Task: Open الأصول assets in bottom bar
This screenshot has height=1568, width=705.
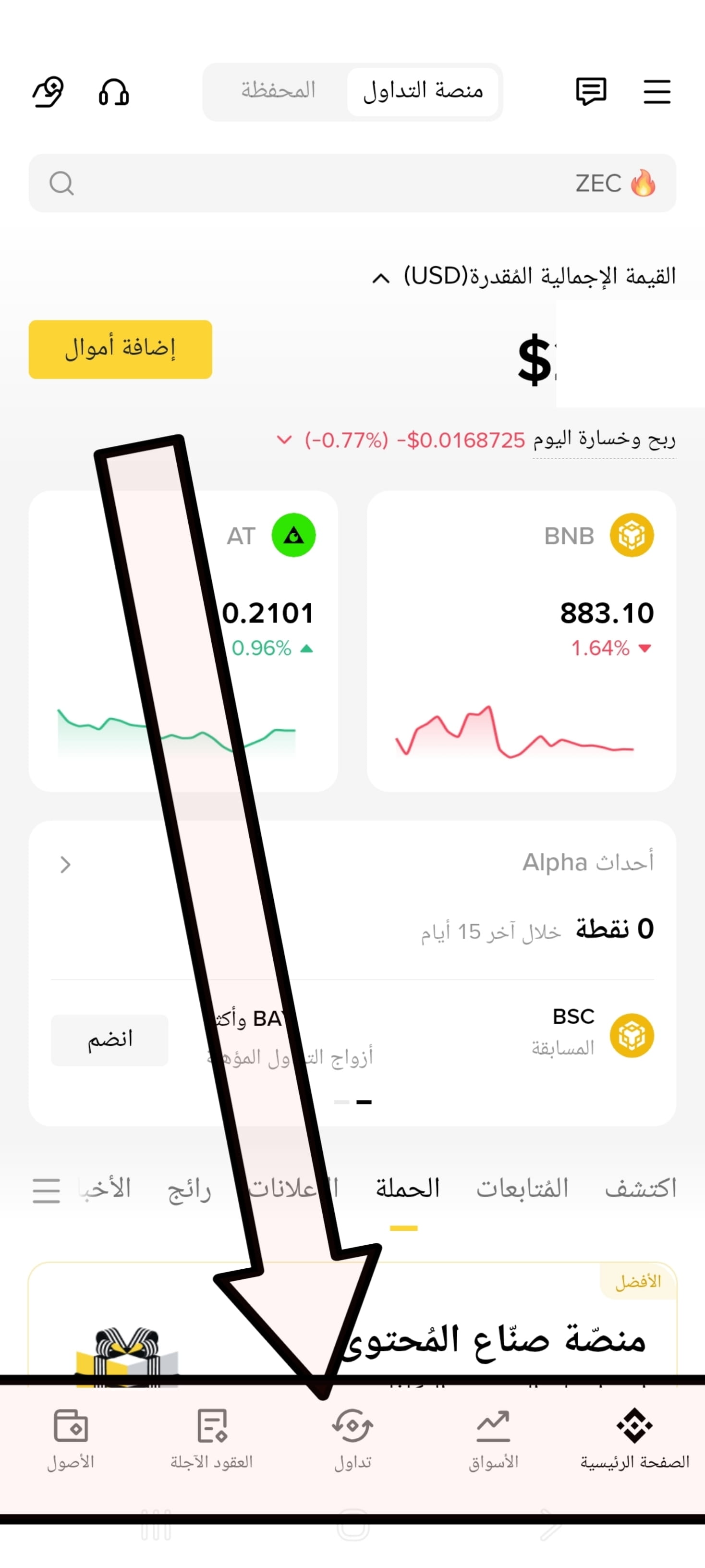Action: tap(71, 1439)
